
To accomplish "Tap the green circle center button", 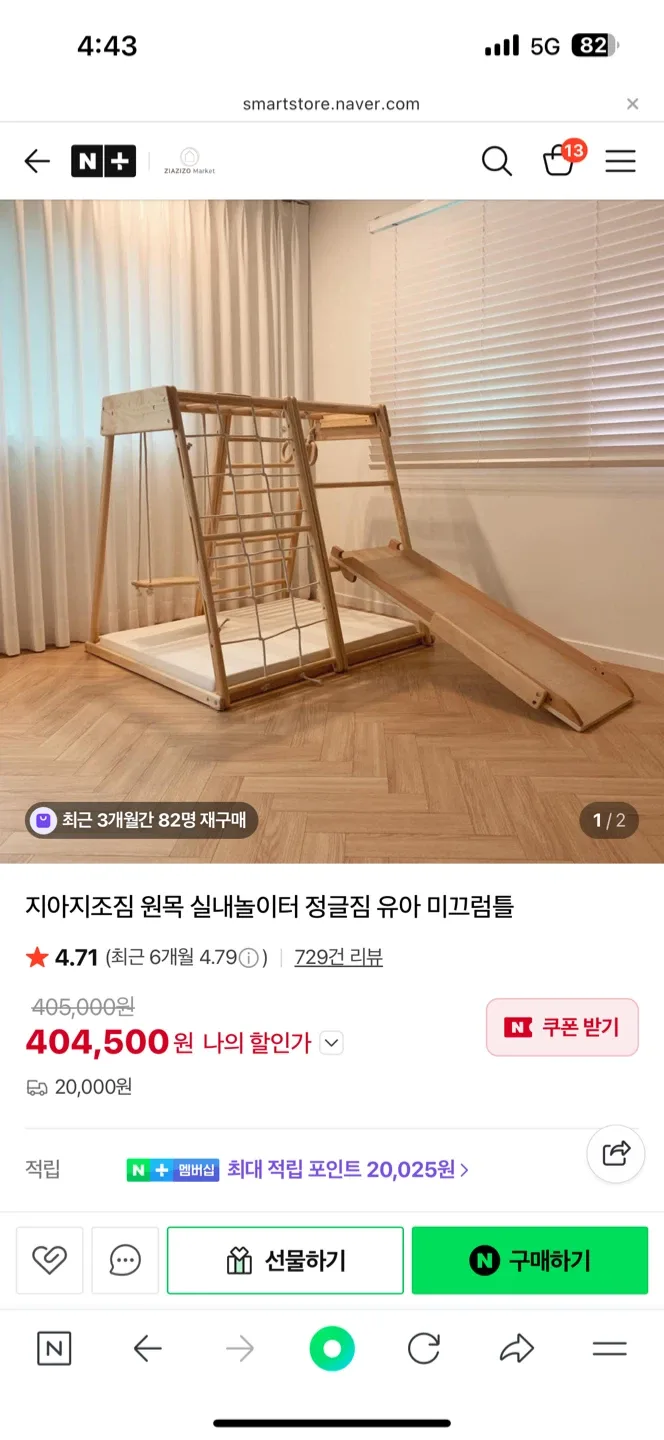I will pos(332,1349).
